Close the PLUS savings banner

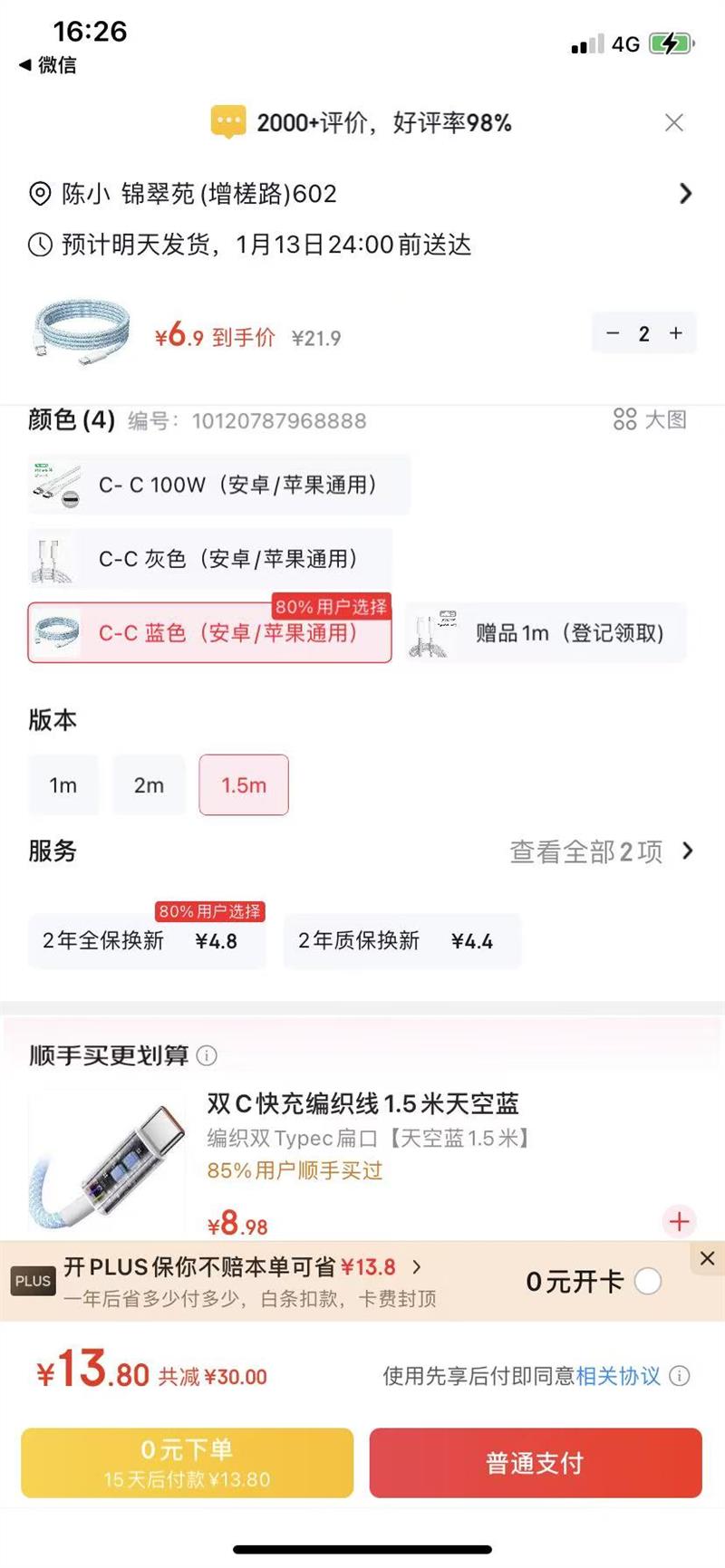[708, 1258]
